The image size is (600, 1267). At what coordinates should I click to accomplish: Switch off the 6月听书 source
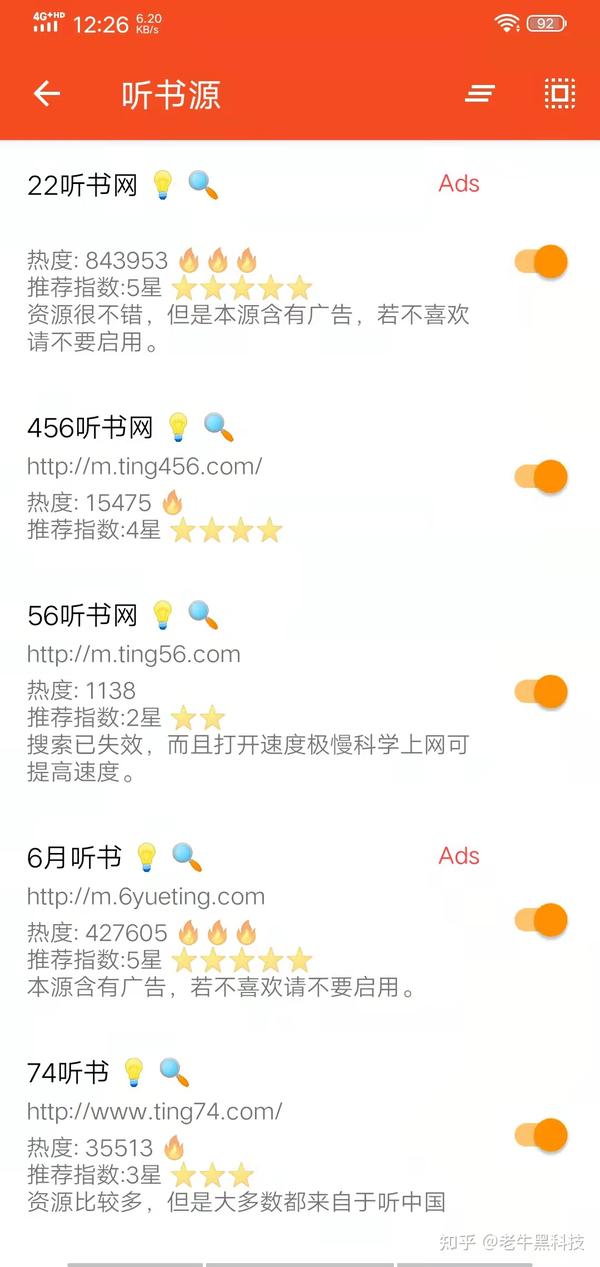[541, 919]
